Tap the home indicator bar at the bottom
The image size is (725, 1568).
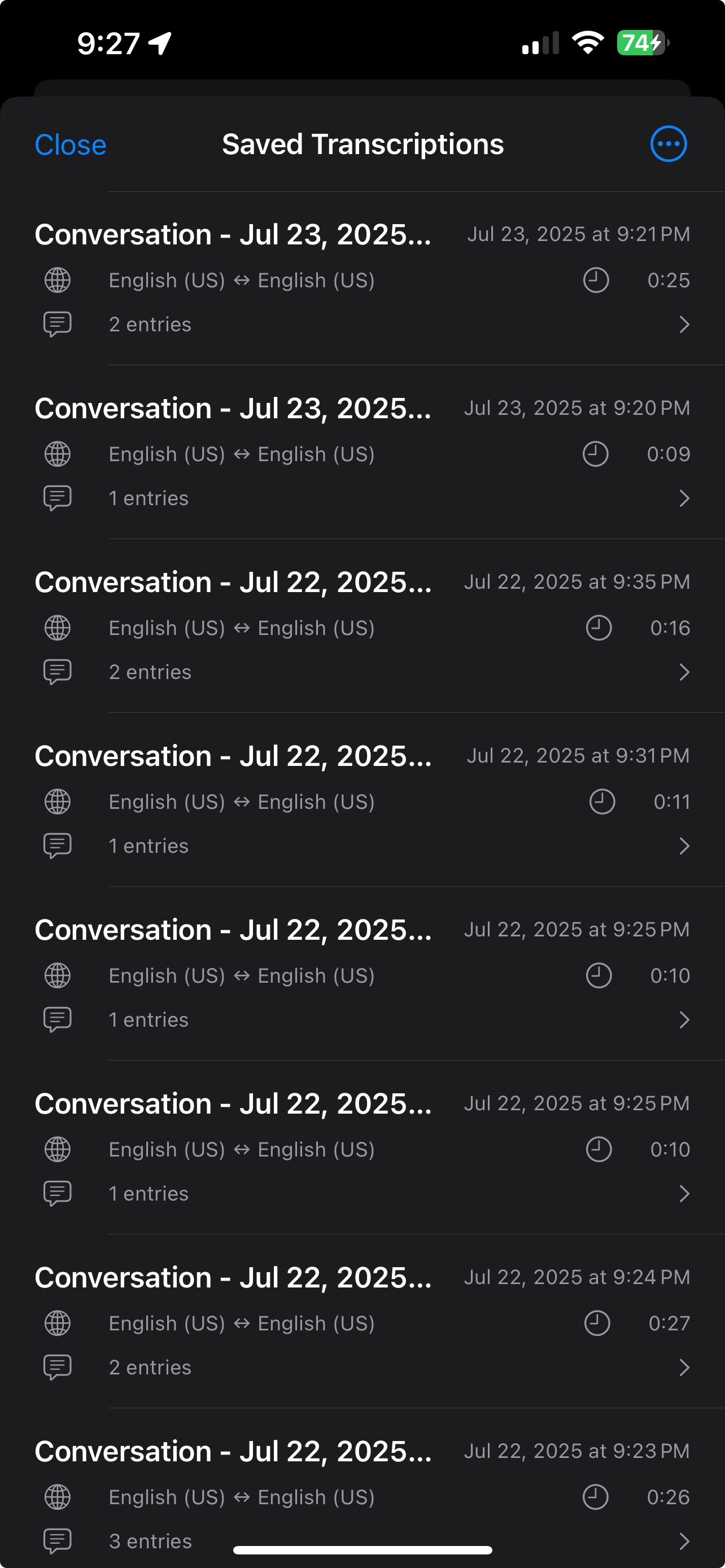tap(362, 1545)
